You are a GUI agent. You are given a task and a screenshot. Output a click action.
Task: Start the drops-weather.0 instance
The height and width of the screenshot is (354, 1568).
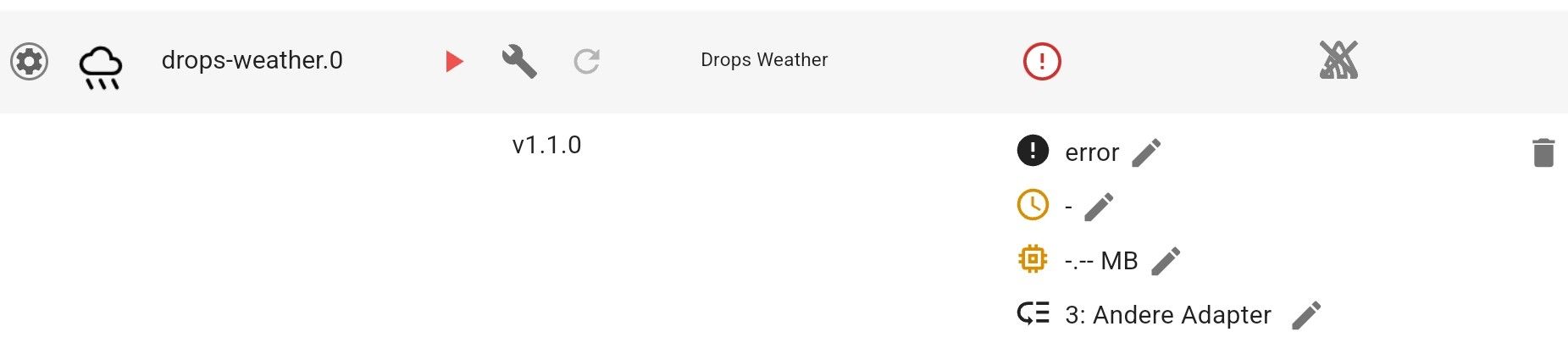tap(454, 61)
